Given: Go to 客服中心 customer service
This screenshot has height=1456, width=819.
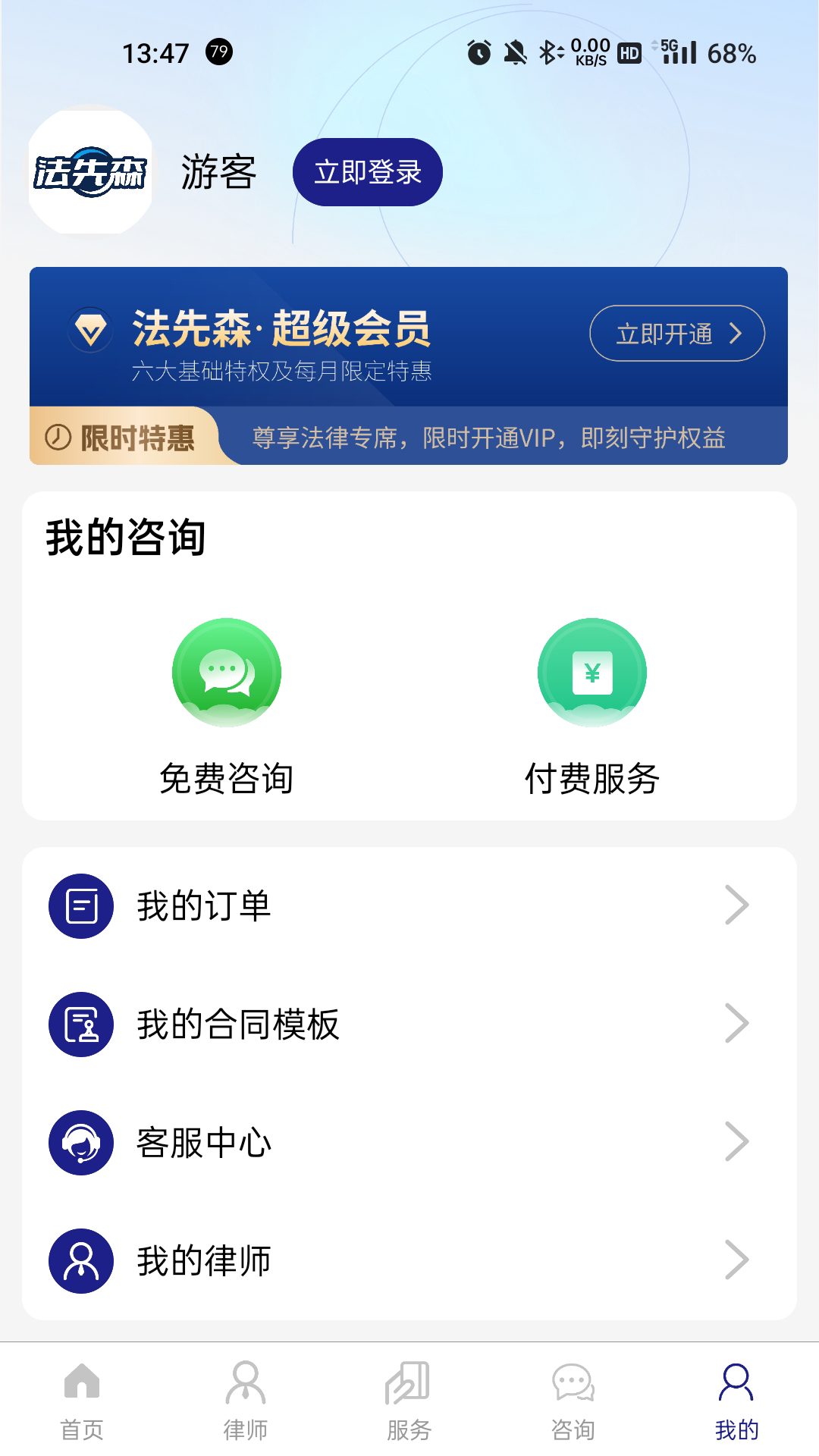Looking at the screenshot, I should click(409, 1142).
